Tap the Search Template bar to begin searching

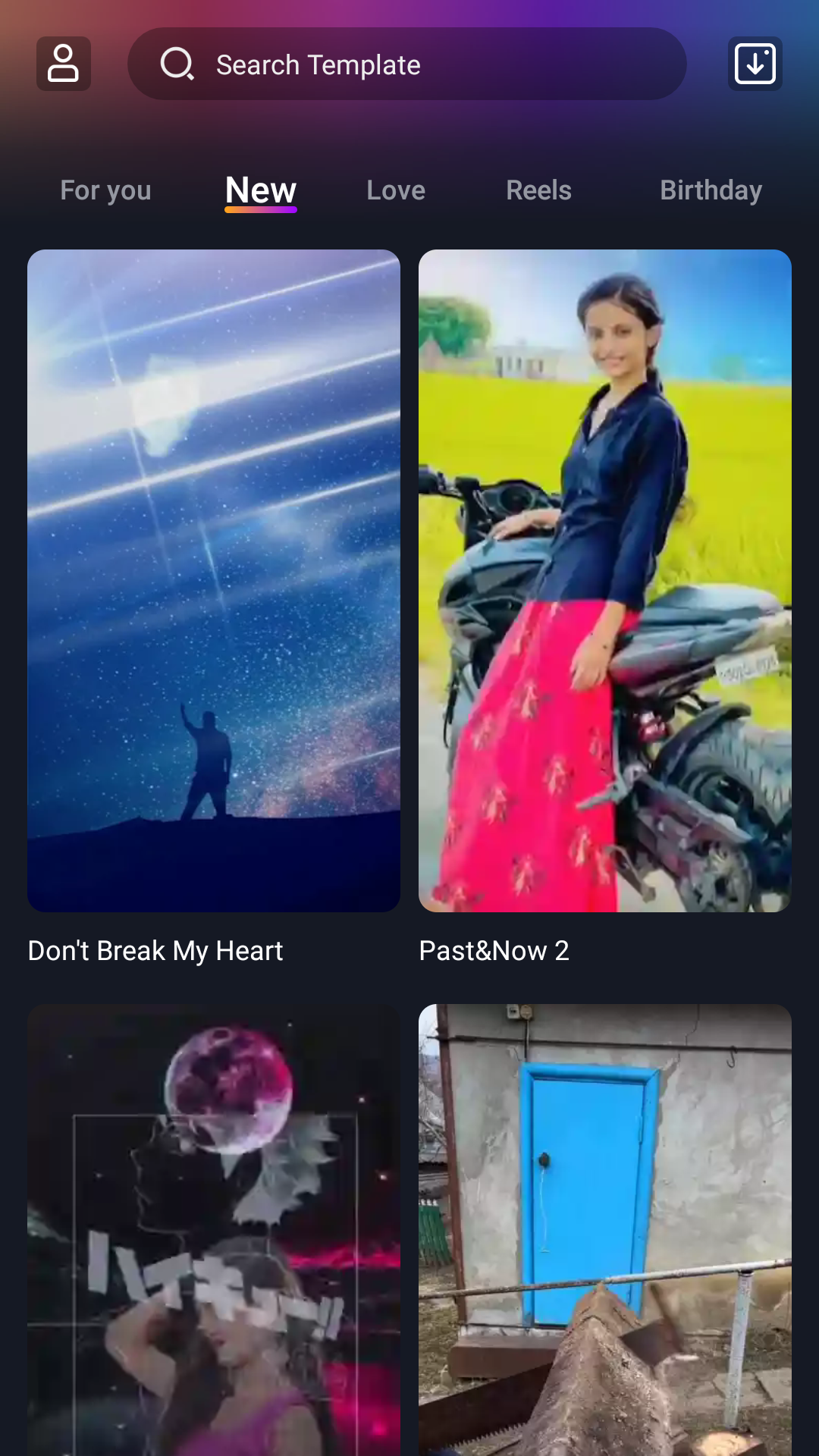[407, 64]
